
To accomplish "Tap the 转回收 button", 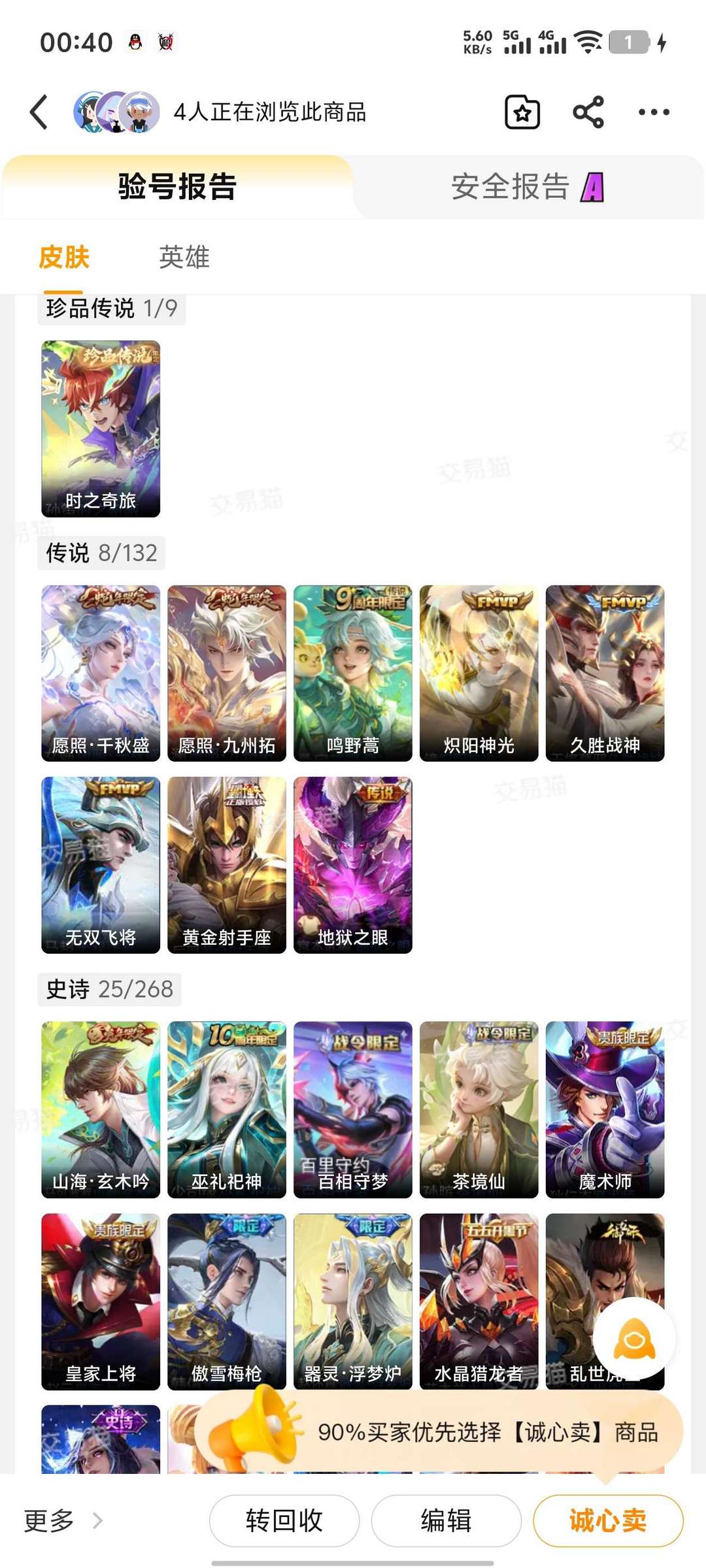I will pos(284,1520).
